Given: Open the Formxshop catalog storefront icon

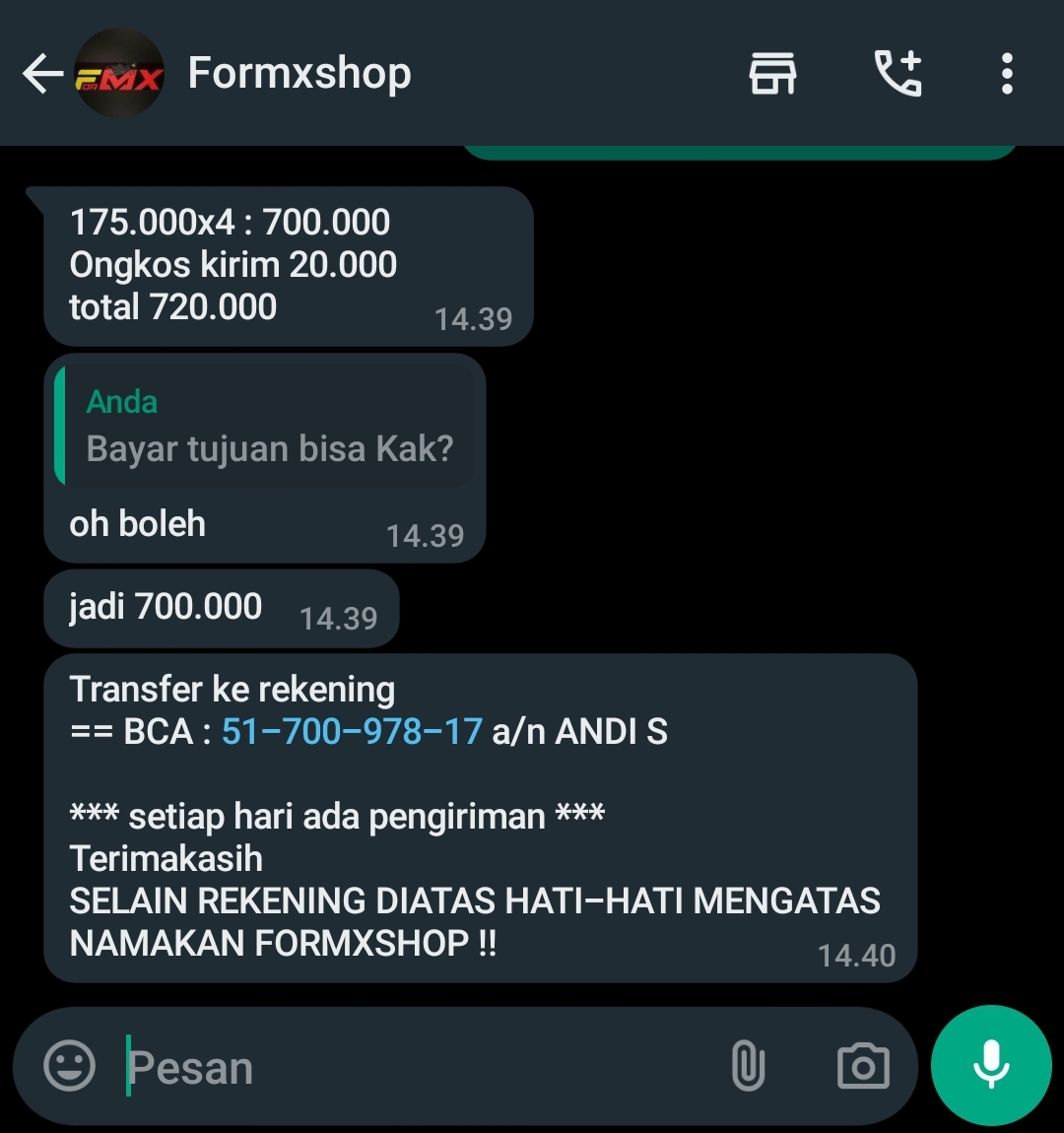Looking at the screenshot, I should 772,74.
